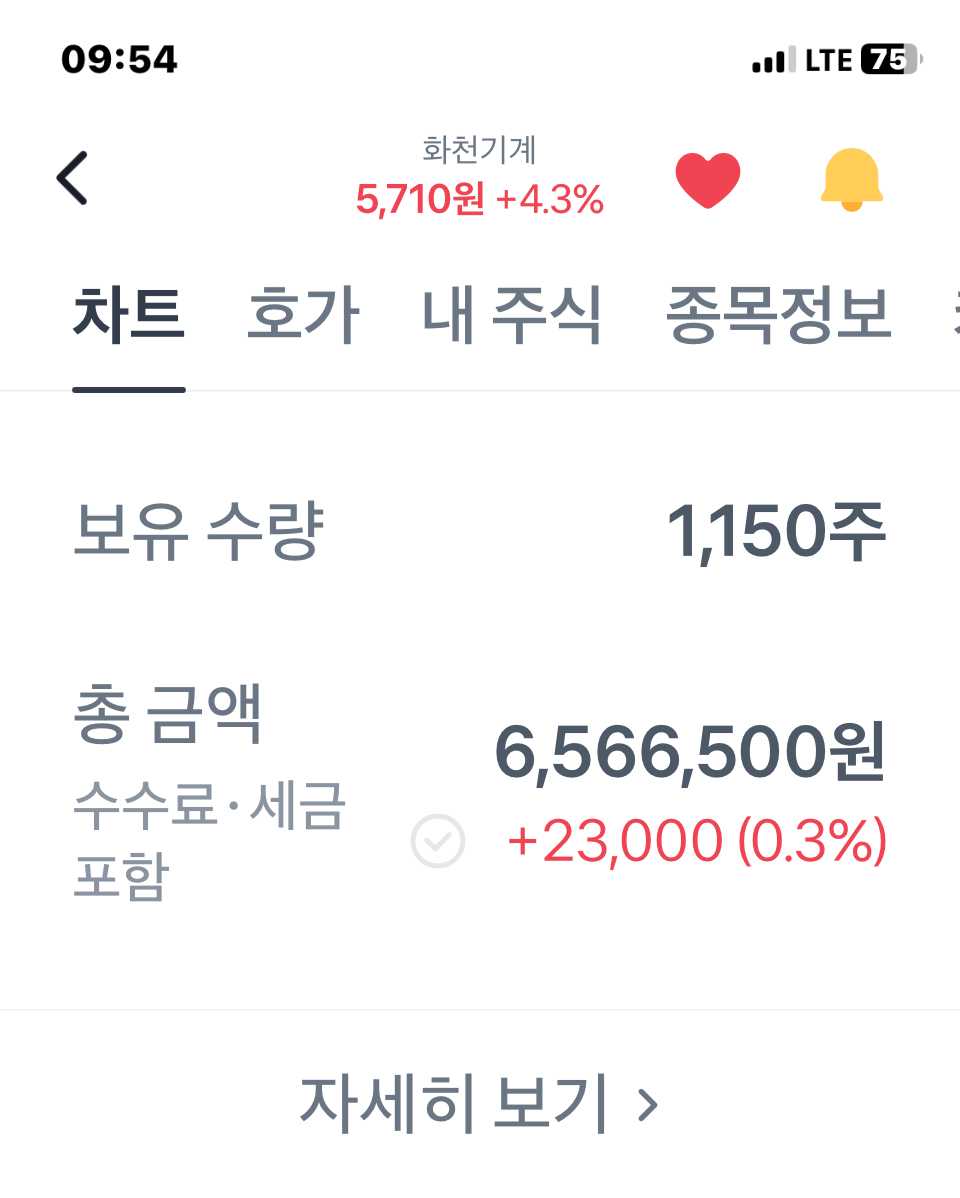Switch to the 호가 tab
The height and width of the screenshot is (1198, 960).
coord(302,315)
